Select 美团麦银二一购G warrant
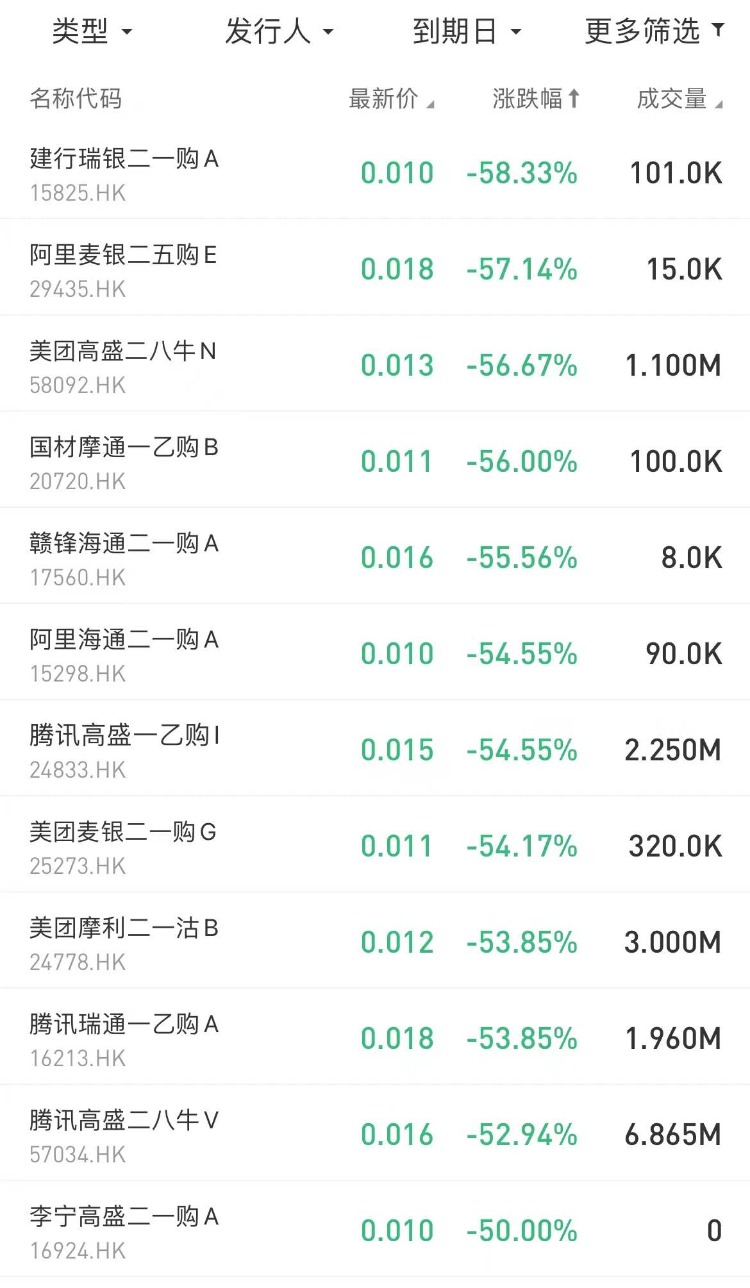The image size is (750, 1288). click(375, 845)
